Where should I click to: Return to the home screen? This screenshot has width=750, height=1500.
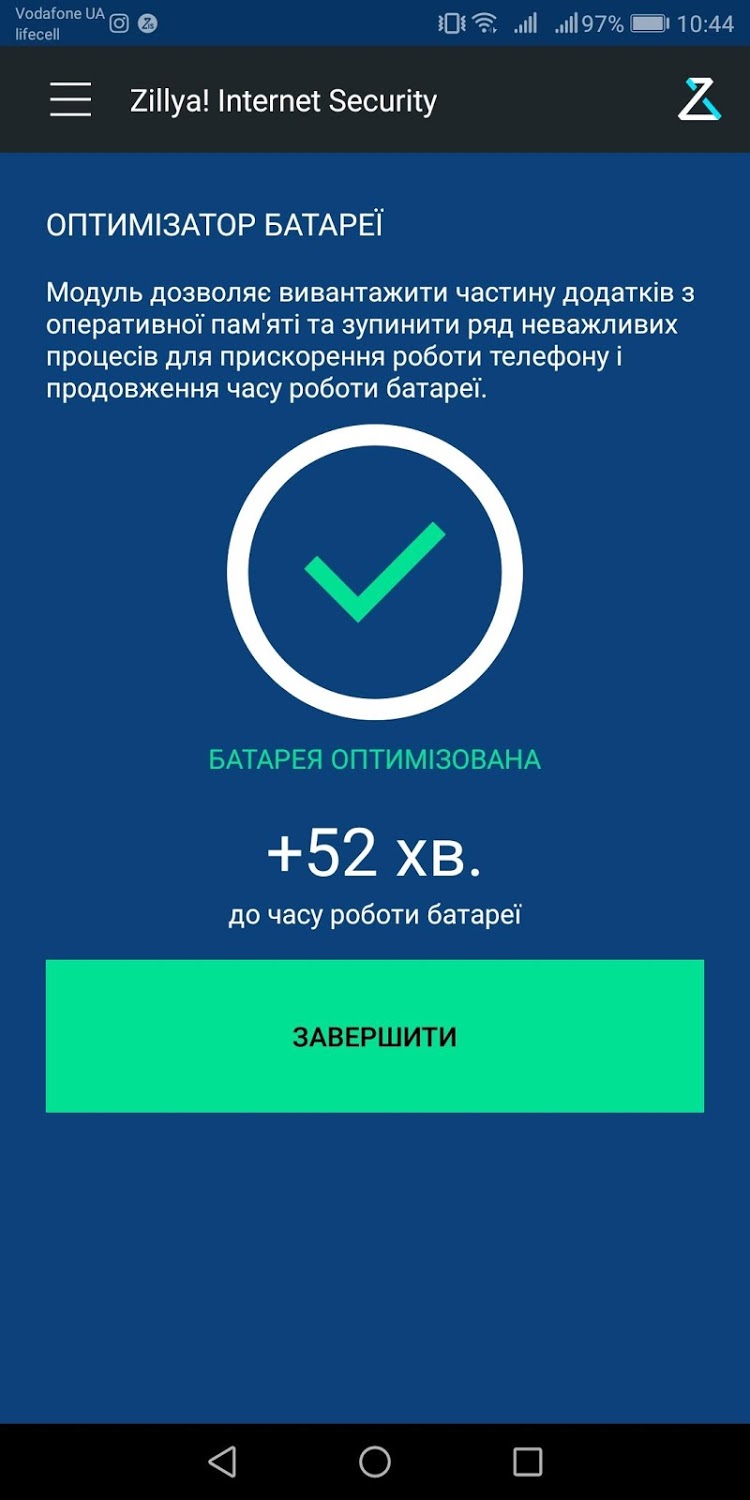[x=375, y=1462]
